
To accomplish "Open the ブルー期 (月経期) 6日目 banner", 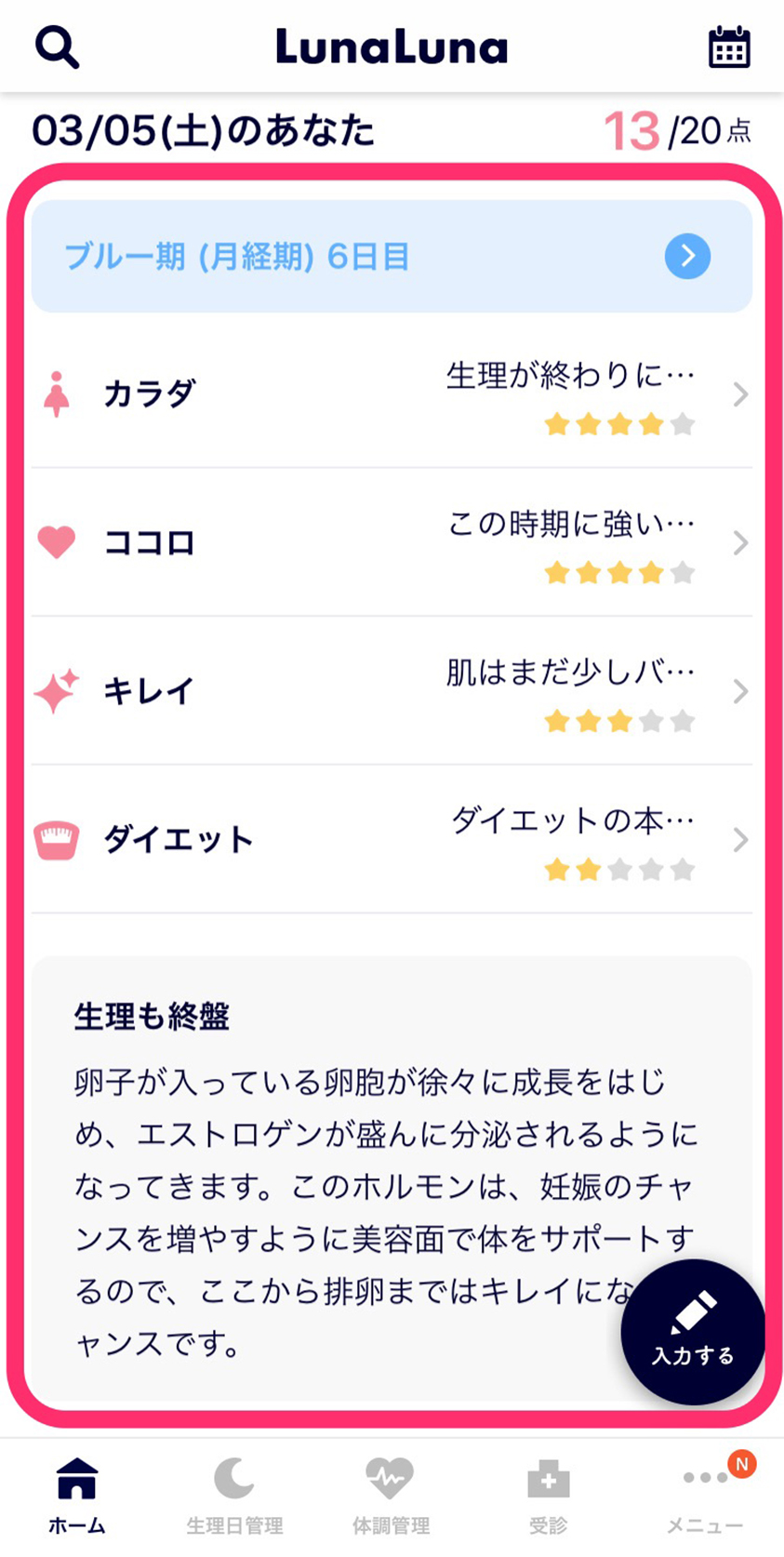I will pos(392,256).
